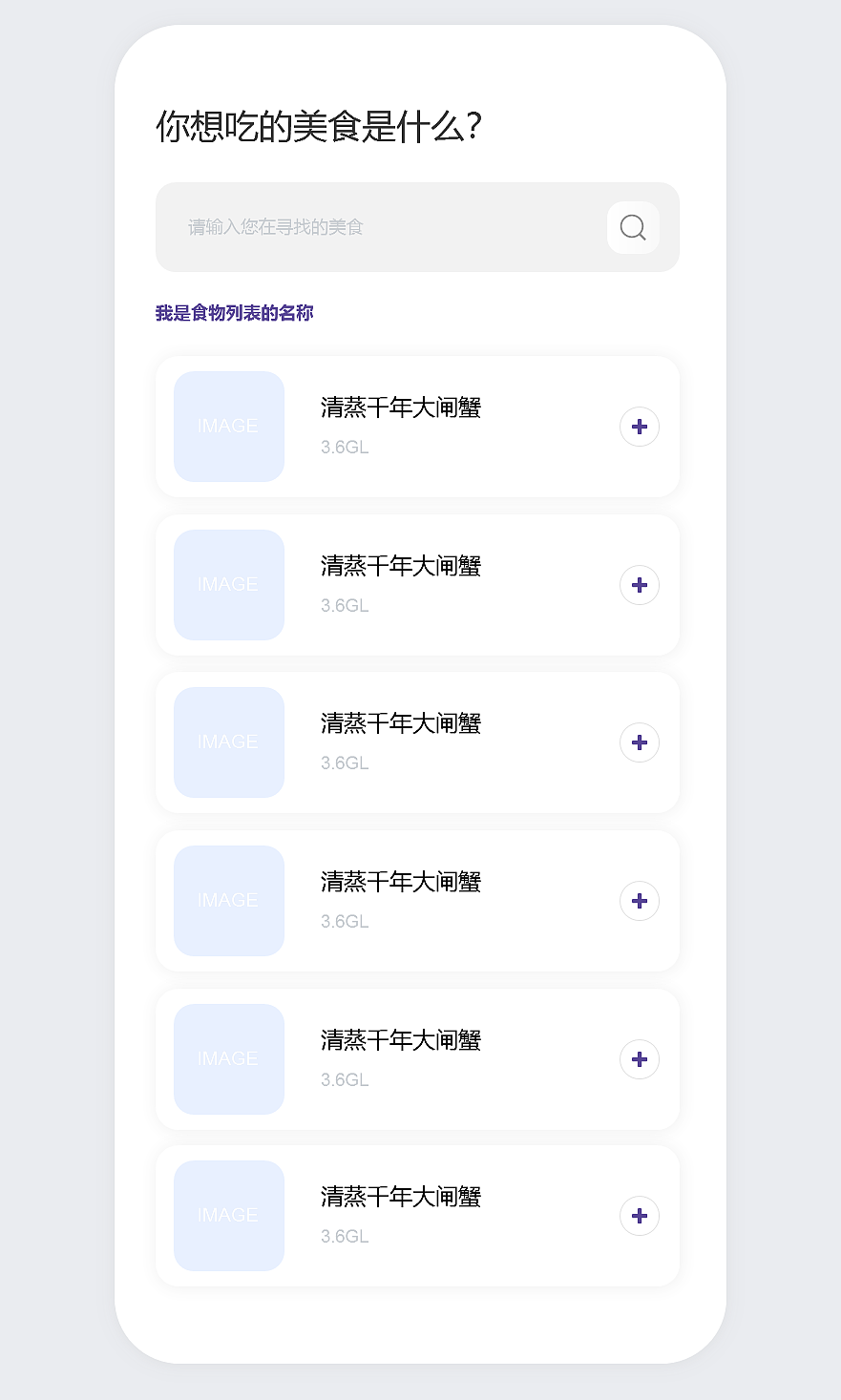Tap the plus icon on the second food card
Screen dimensions: 841x1400
639,585
